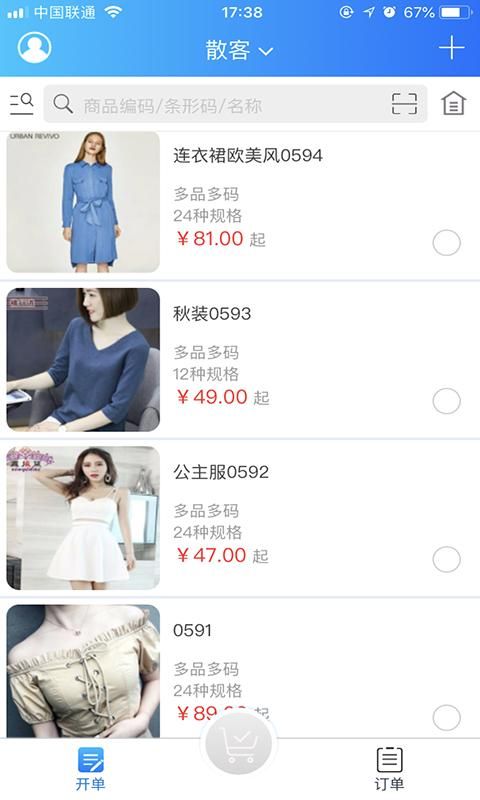Switch to the 开单 tab
This screenshot has width=480, height=800.
coord(90,768)
